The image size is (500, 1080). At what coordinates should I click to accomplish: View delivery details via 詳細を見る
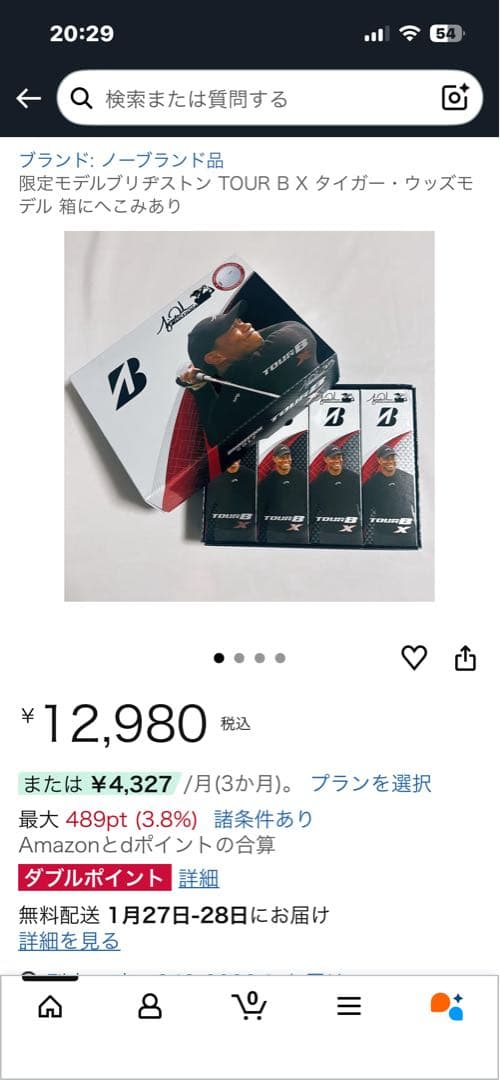[69, 940]
